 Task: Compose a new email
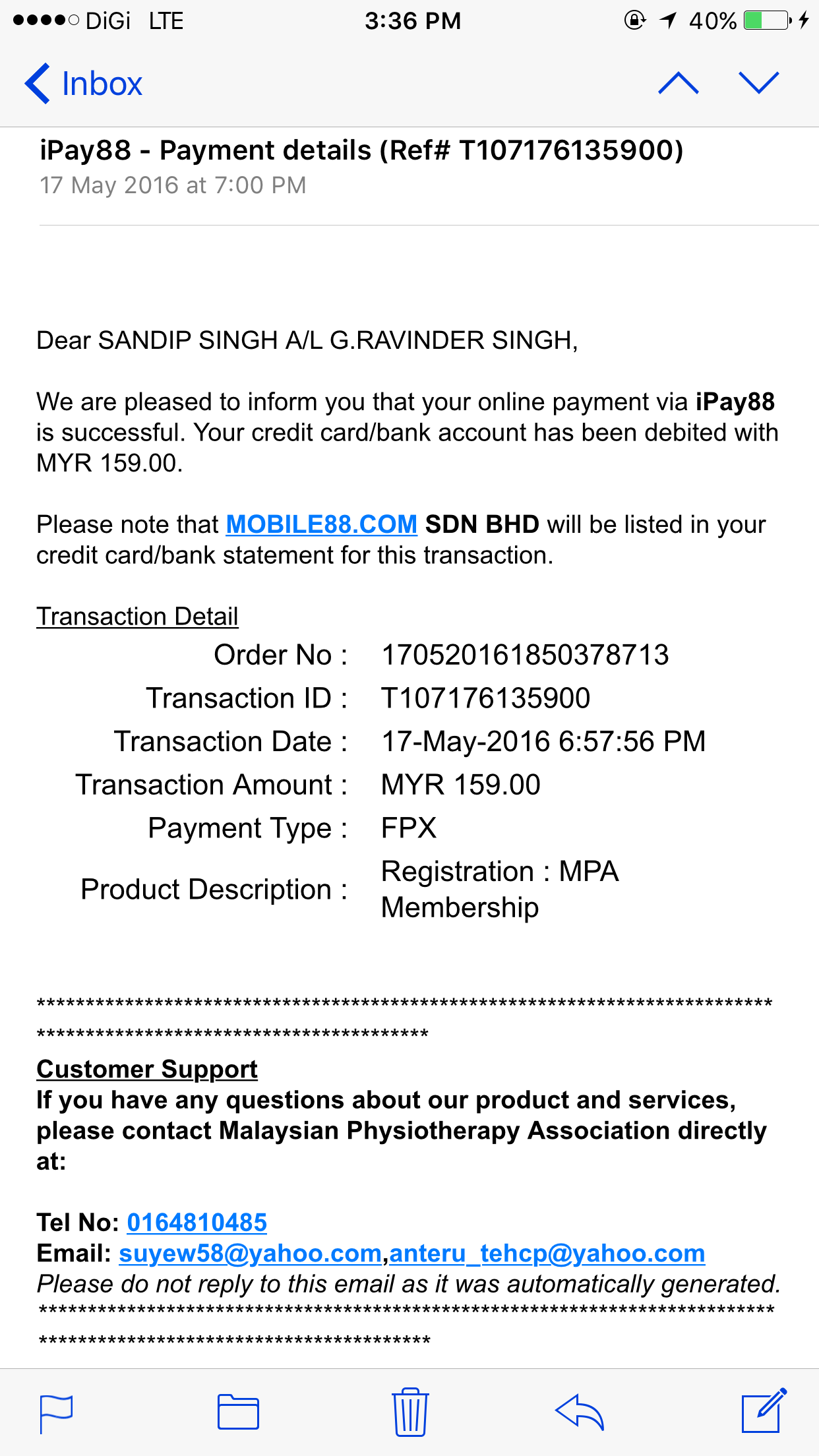764,1412
